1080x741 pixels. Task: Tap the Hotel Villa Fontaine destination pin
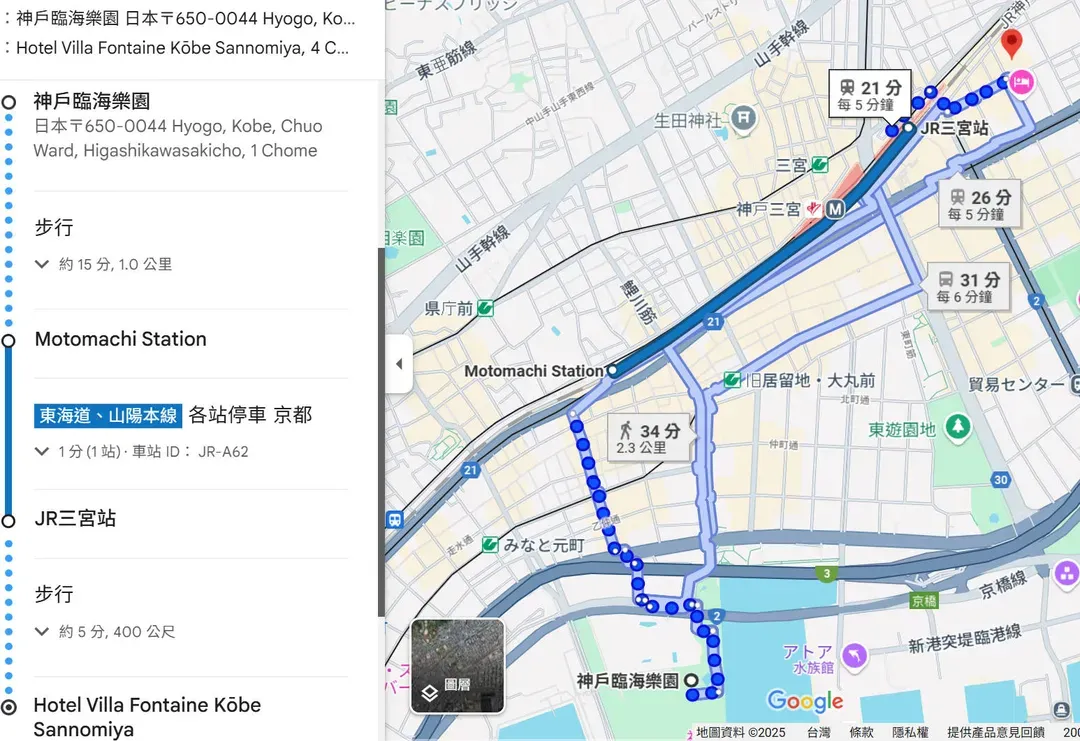coord(1012,44)
